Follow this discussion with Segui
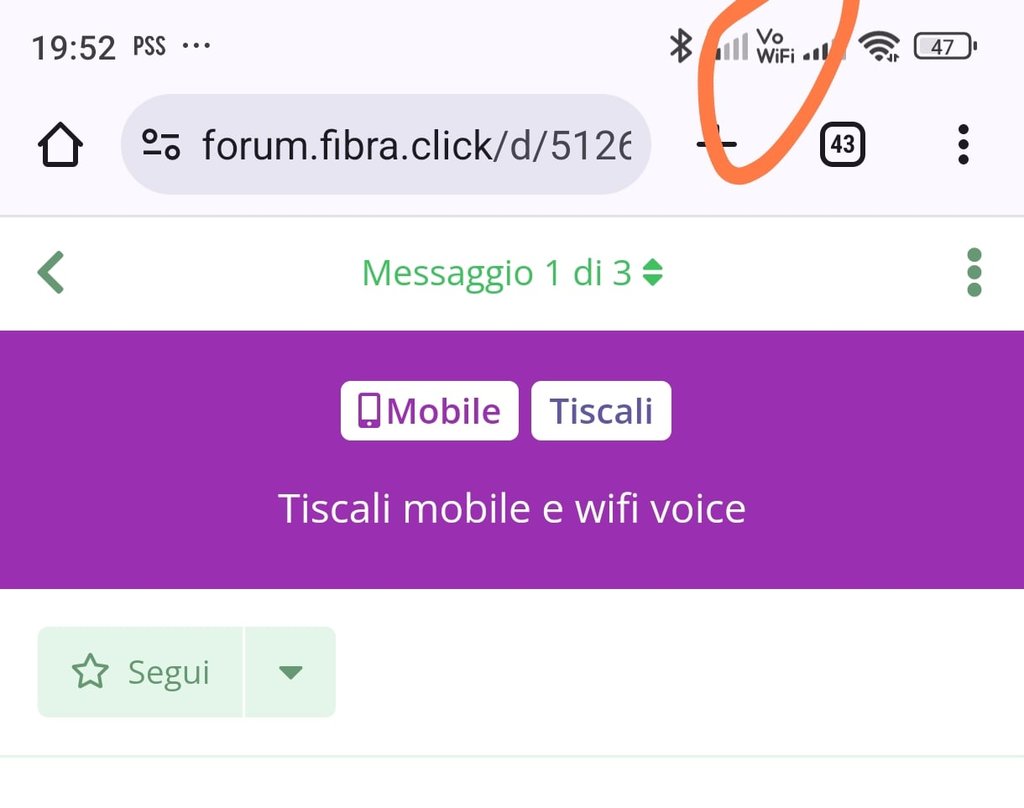 (x=141, y=672)
